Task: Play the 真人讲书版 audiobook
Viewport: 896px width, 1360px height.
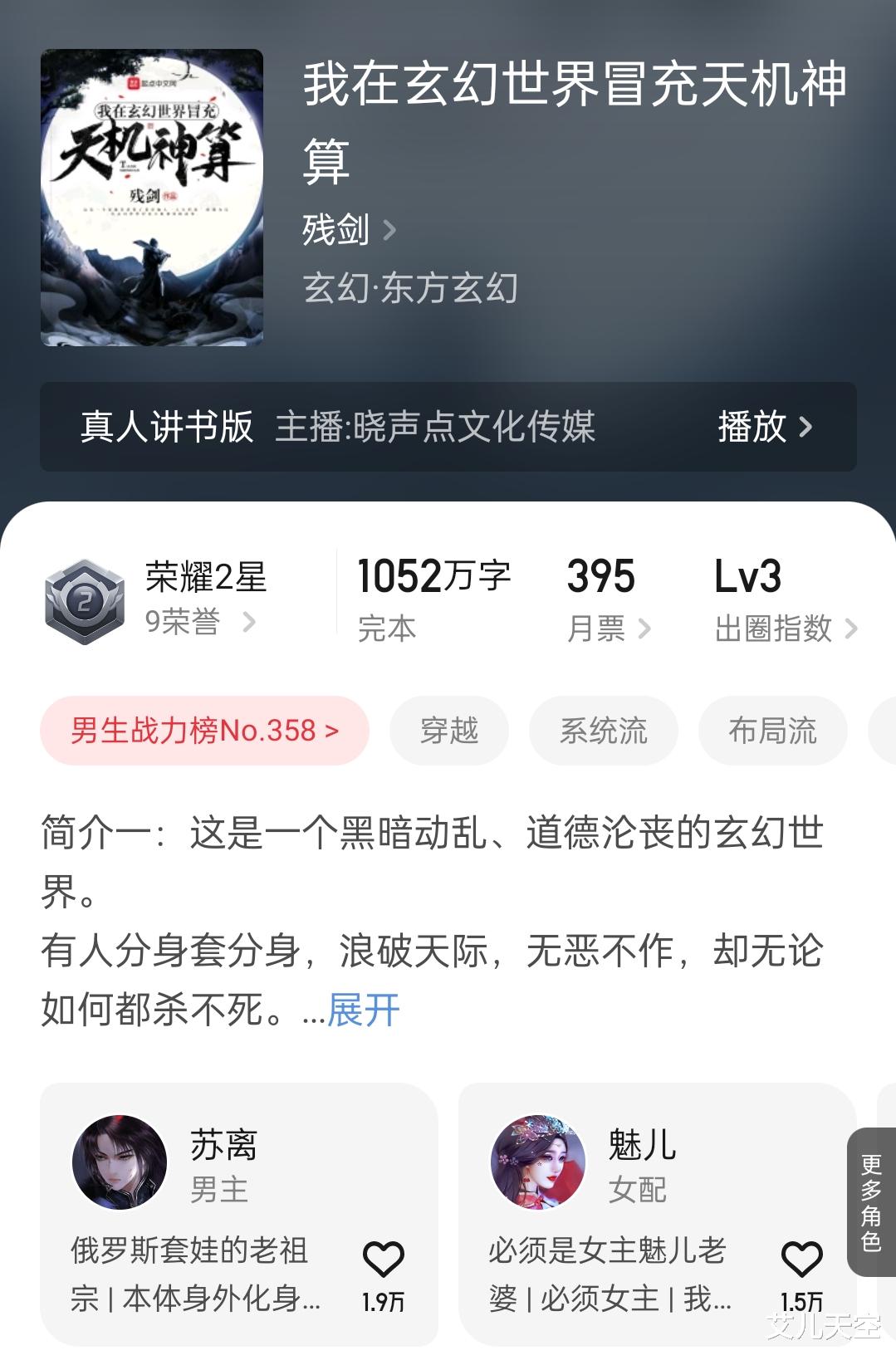Action: (x=764, y=427)
